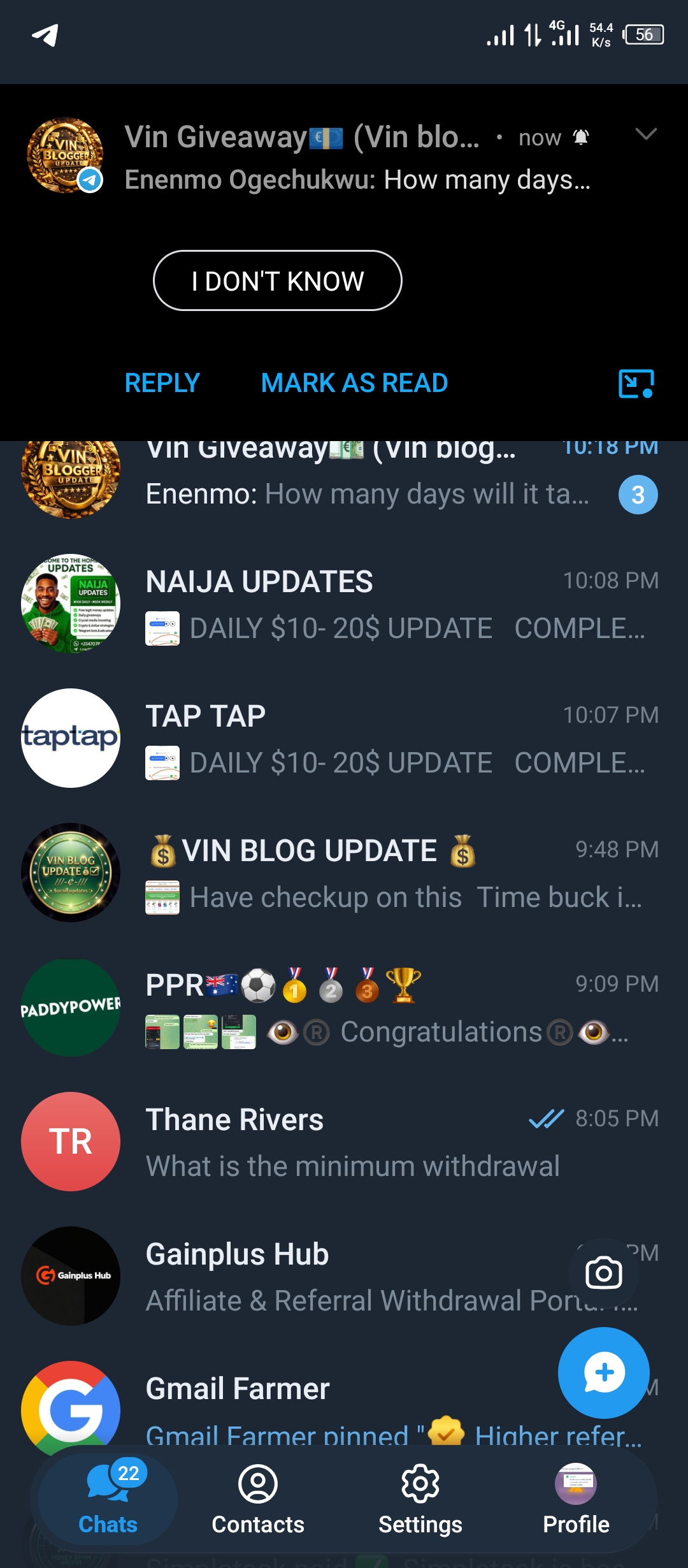
Task: Start a new message
Action: (603, 1373)
